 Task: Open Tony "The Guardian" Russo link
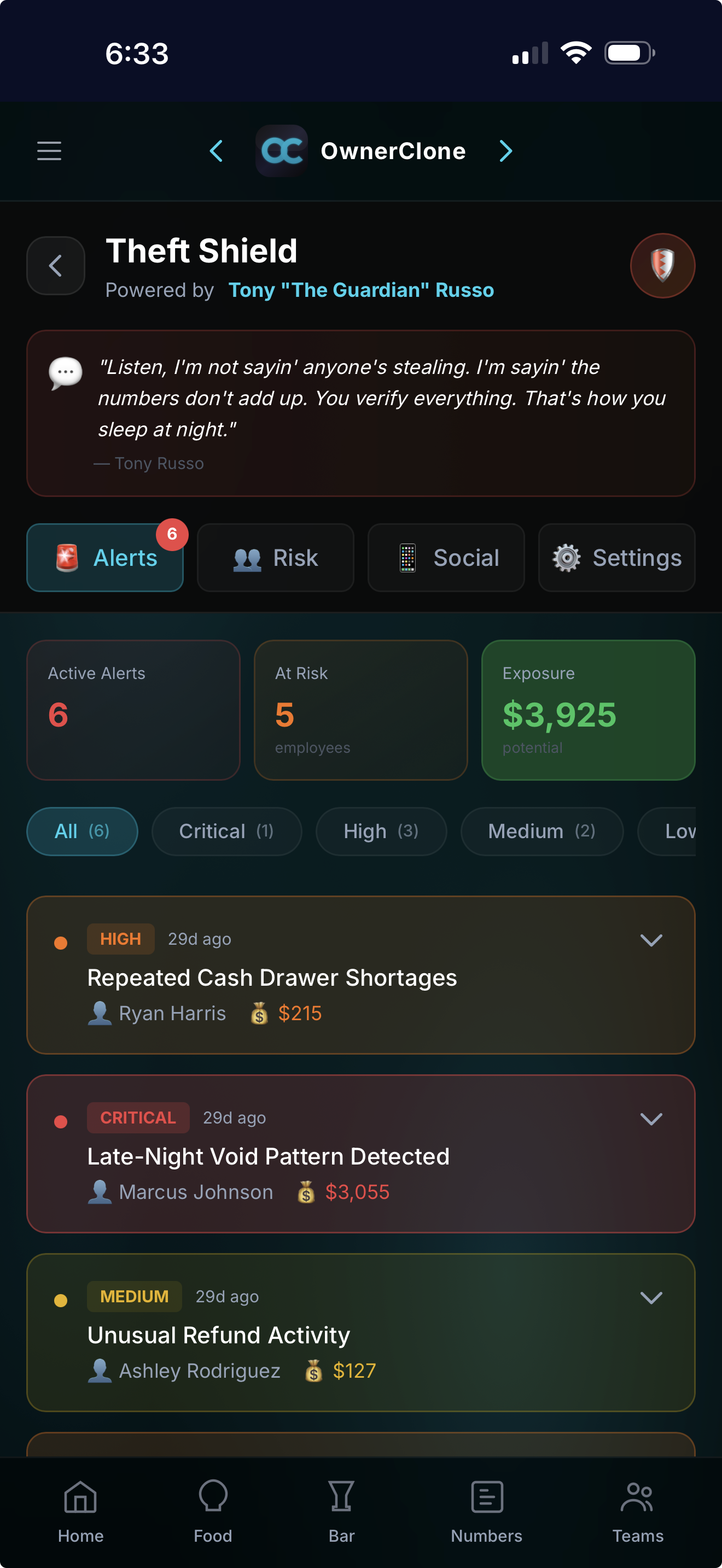(x=360, y=290)
